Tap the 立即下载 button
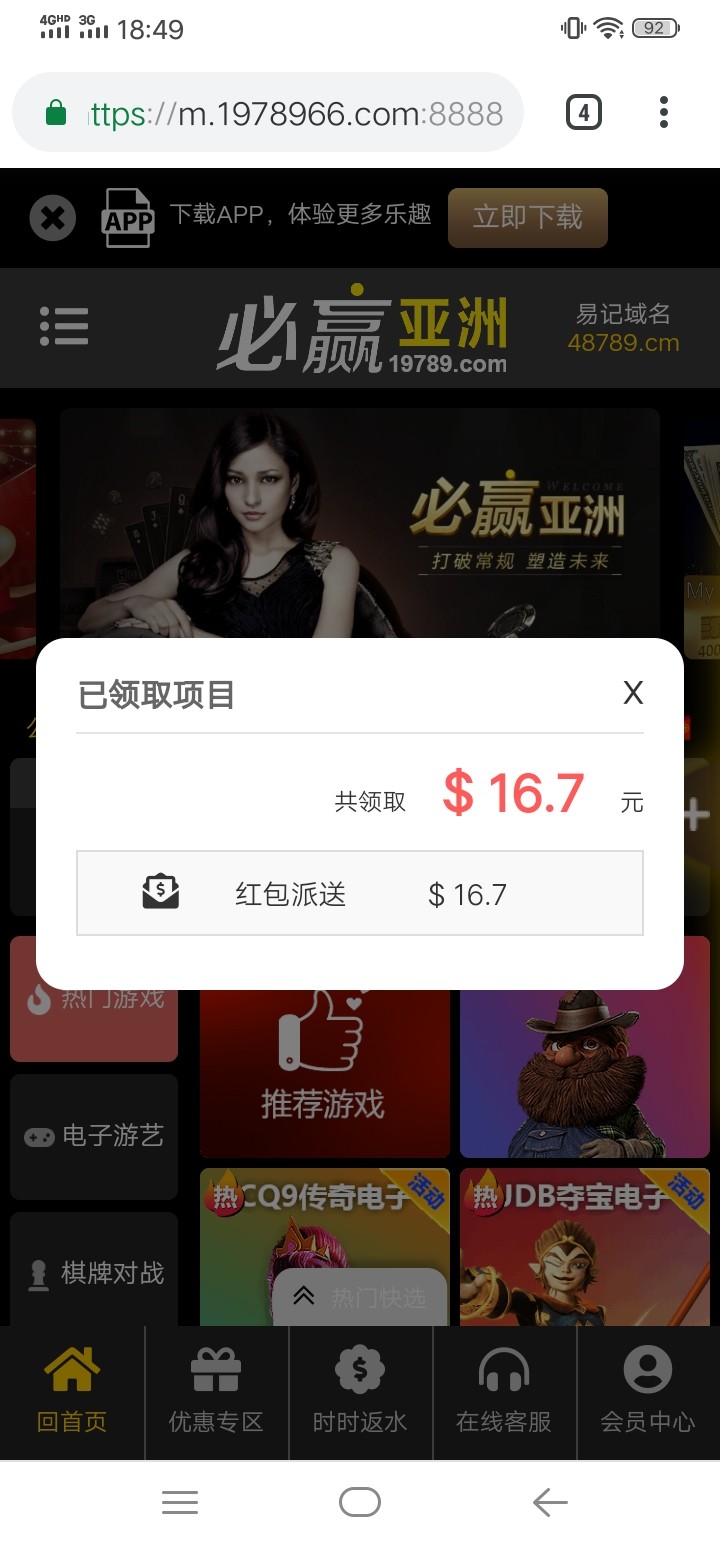Image resolution: width=720 pixels, height=1544 pixels. coord(527,217)
